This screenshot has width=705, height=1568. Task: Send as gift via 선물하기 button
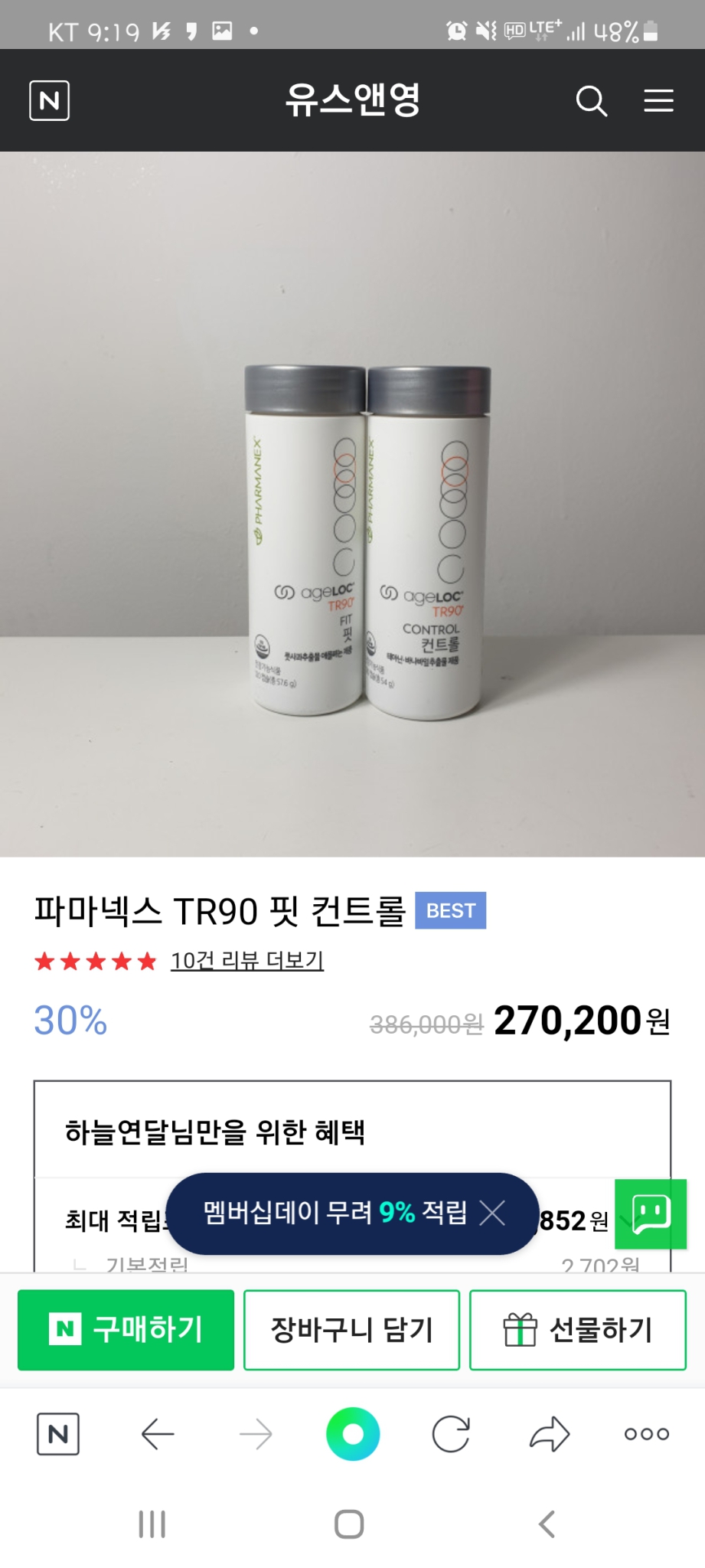coord(578,1330)
